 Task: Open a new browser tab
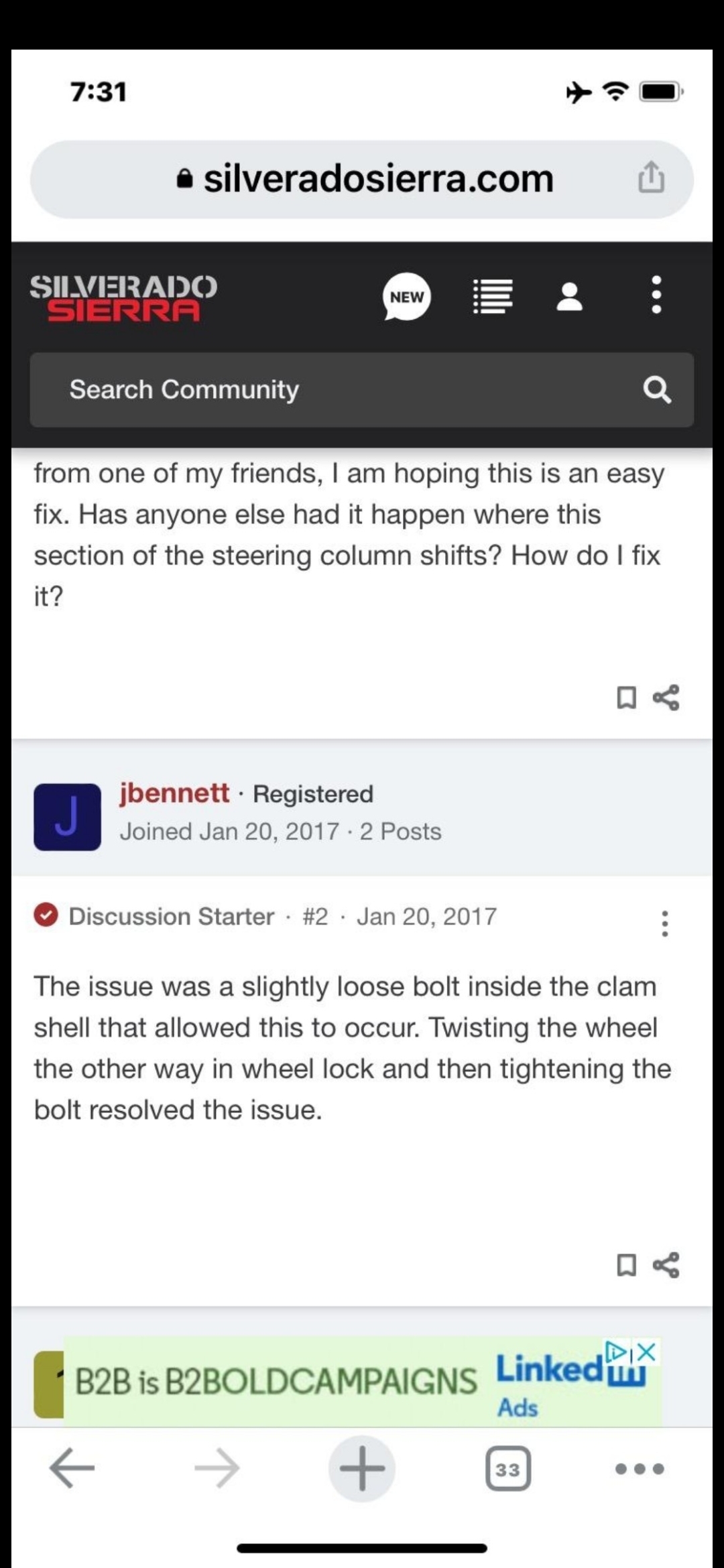[362, 1468]
